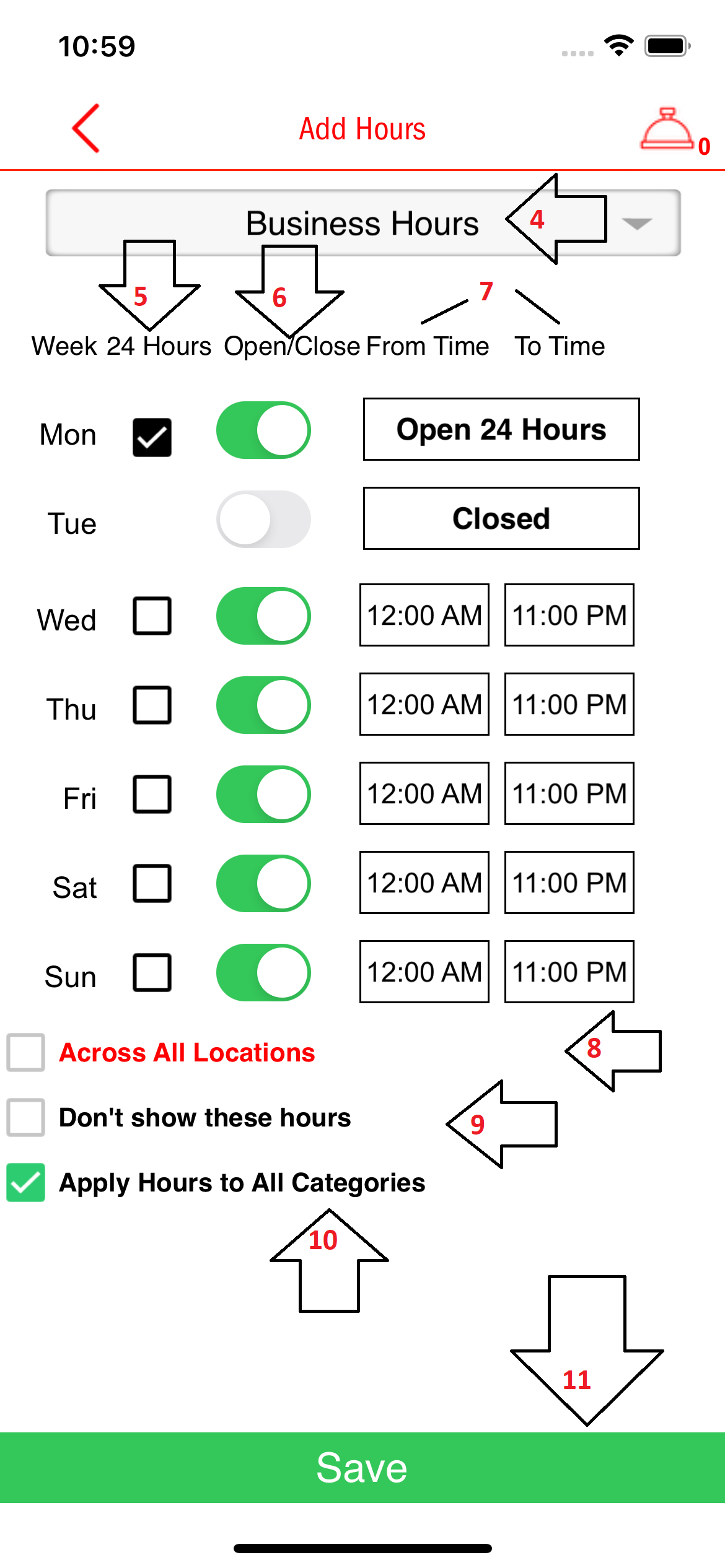Tick the Friday 24 Hours box
The height and width of the screenshot is (1568, 725).
[152, 795]
